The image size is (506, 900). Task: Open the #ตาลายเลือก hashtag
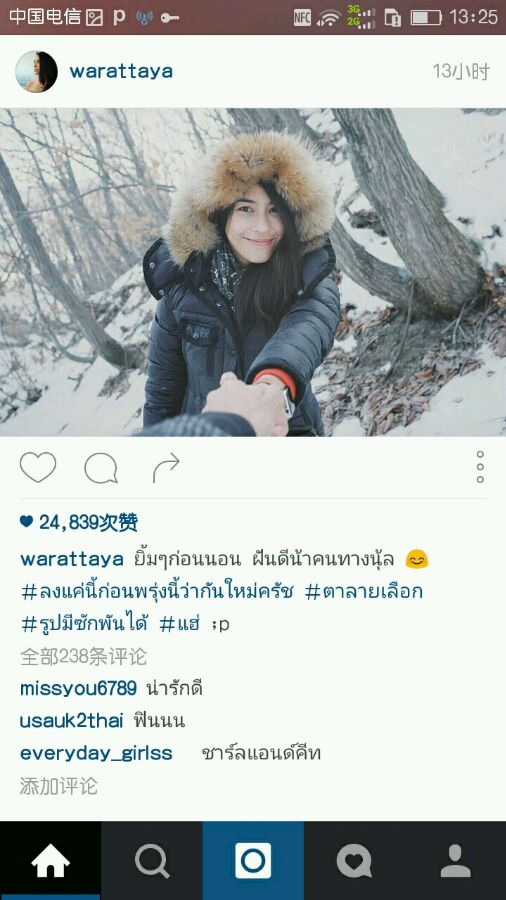click(364, 592)
